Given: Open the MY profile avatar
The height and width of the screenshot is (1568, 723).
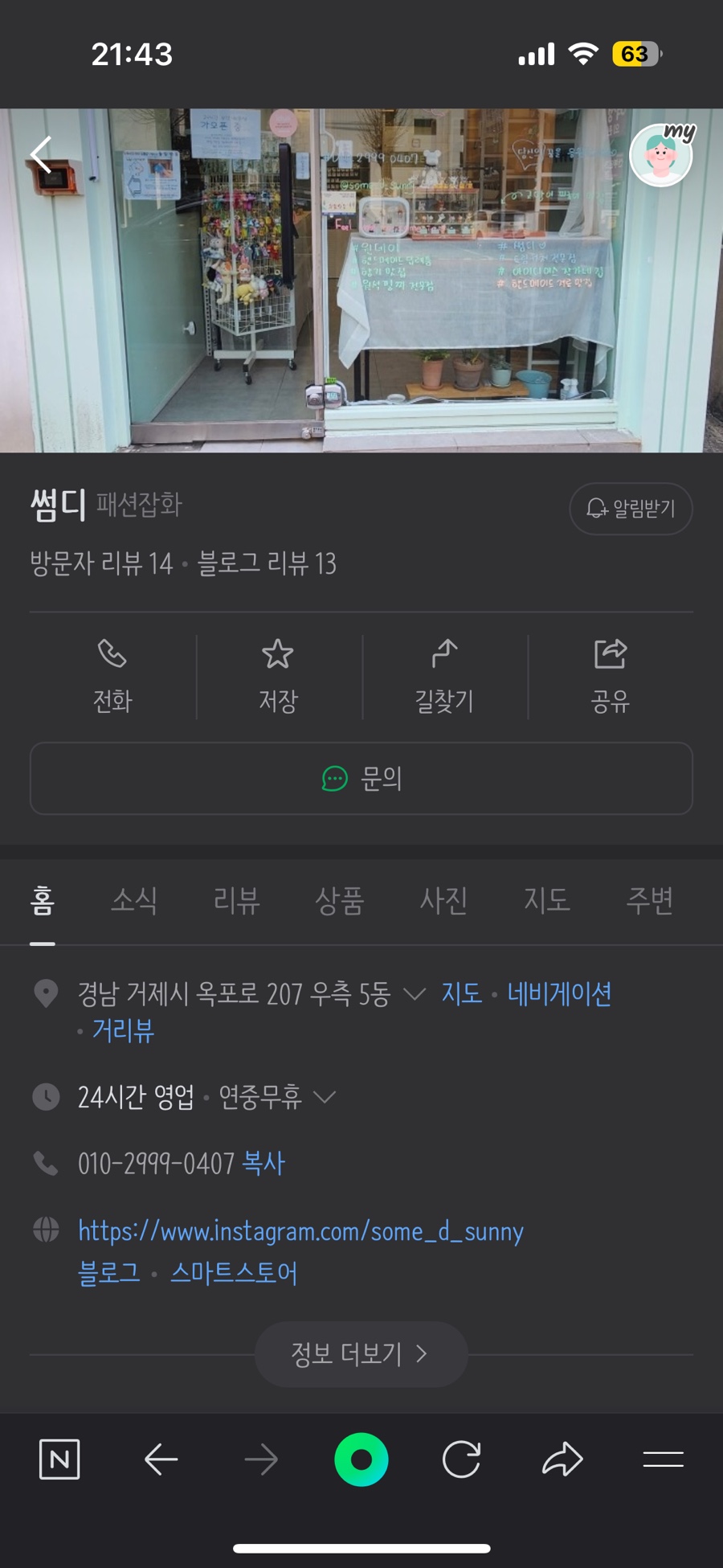Looking at the screenshot, I should [x=661, y=155].
